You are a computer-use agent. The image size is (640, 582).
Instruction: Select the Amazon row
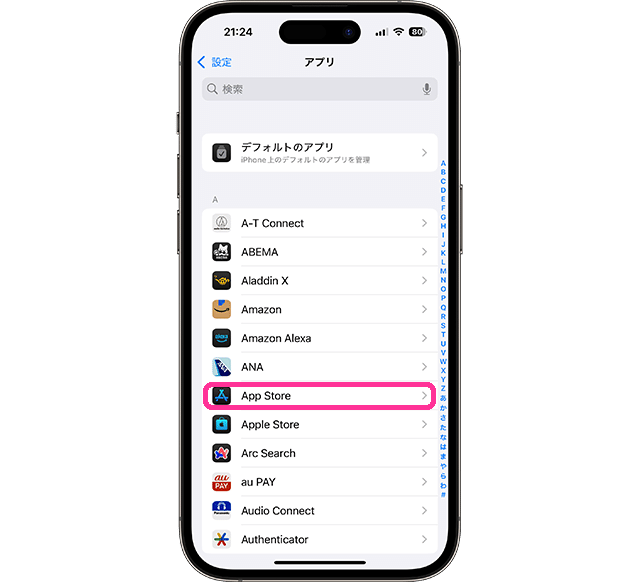pyautogui.click(x=320, y=309)
